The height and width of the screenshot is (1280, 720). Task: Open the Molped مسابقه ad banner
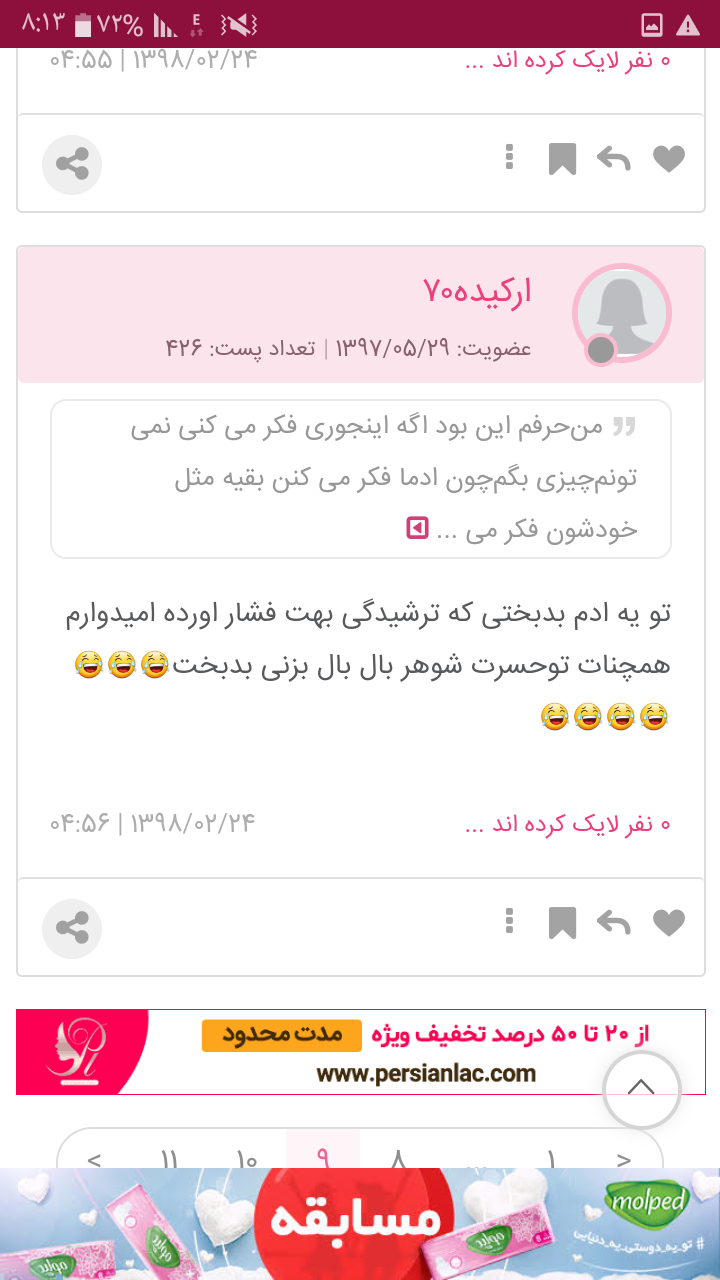(360, 1223)
